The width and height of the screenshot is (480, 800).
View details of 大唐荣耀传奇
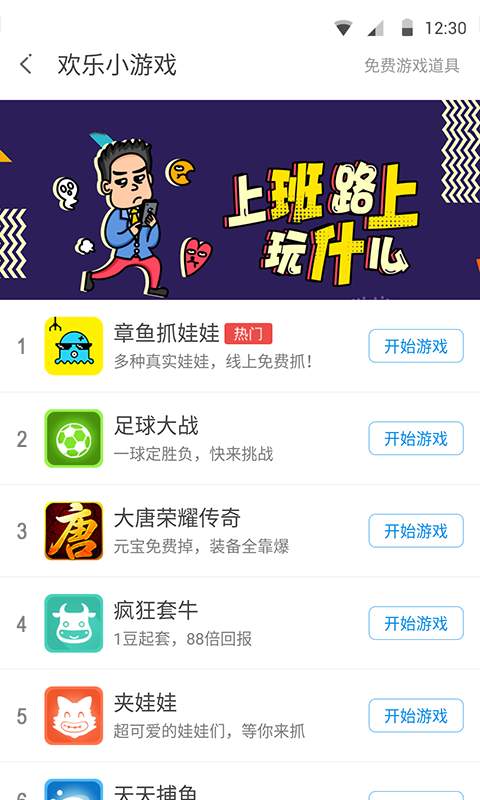click(x=240, y=531)
